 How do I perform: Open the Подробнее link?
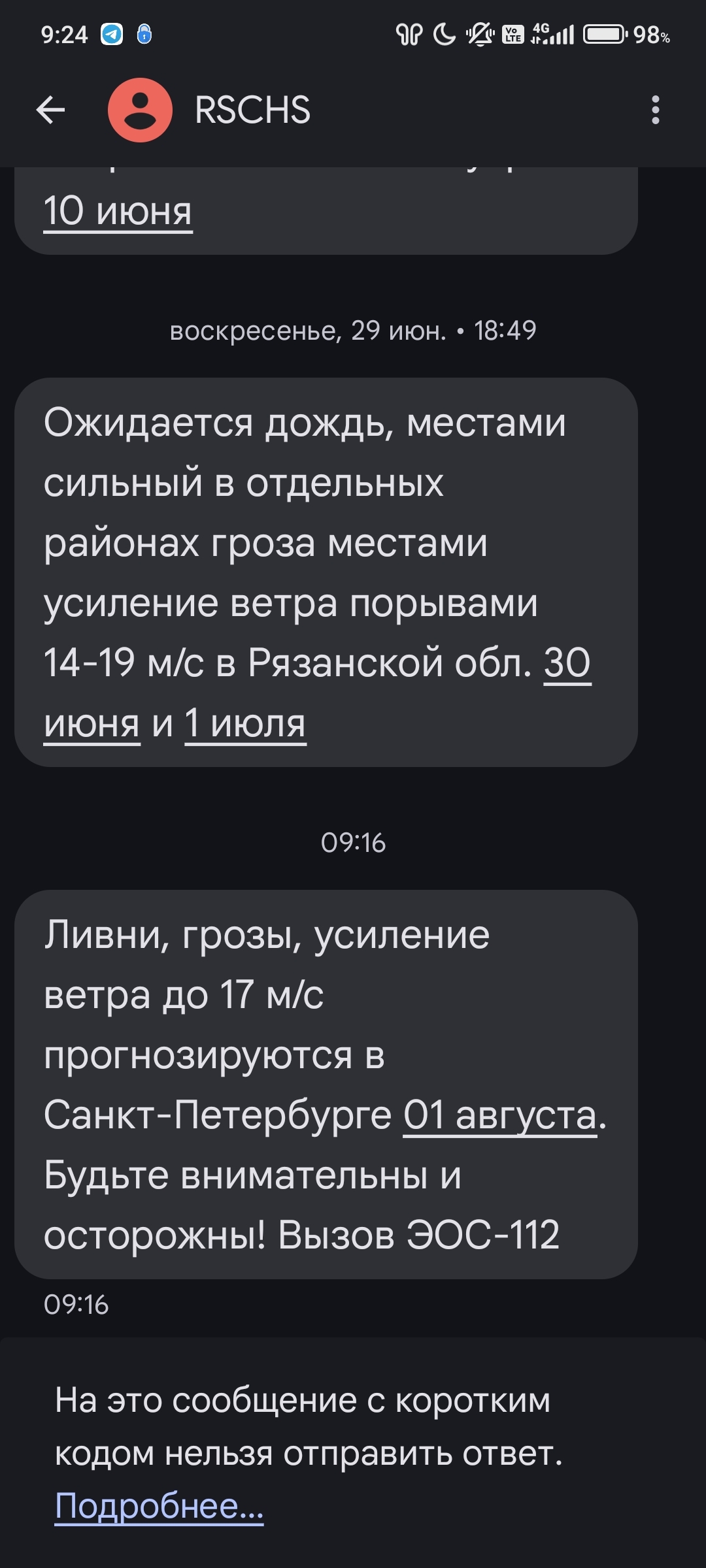tap(159, 1506)
